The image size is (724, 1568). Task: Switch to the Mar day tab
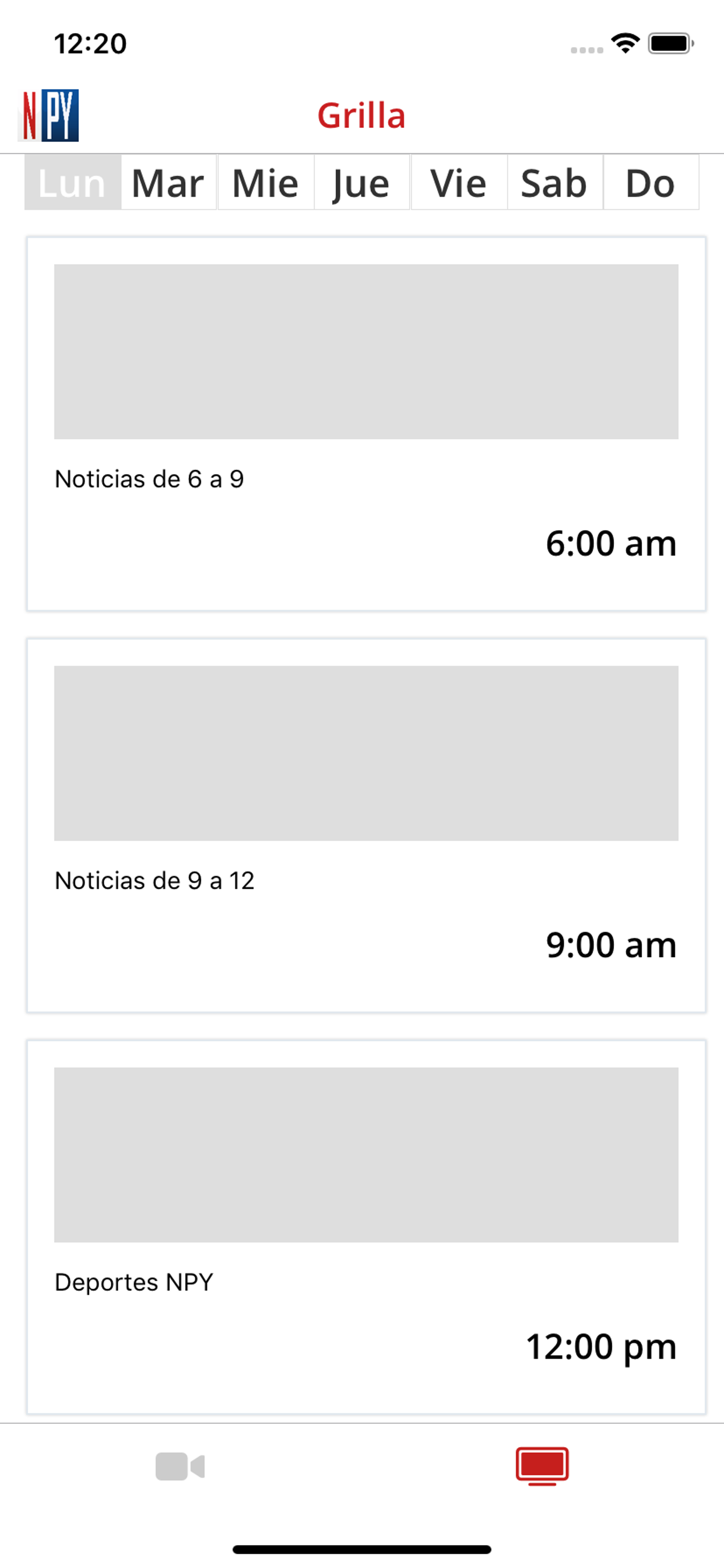168,183
